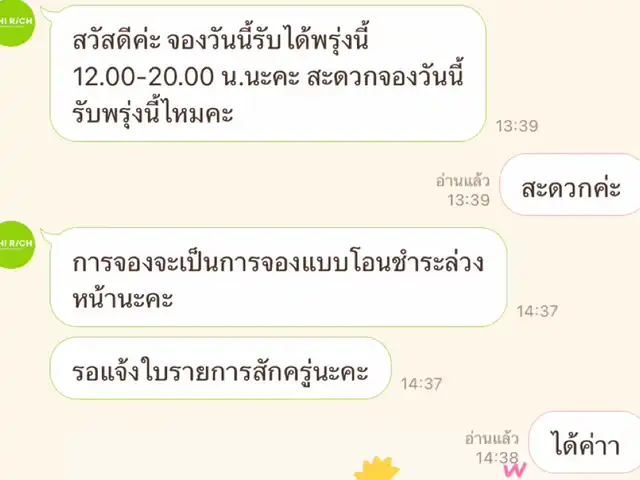This screenshot has width=640, height=480.
Task: Open sender's avatar beside the การจองจะเป็นการจอง message
Action: click(15, 244)
